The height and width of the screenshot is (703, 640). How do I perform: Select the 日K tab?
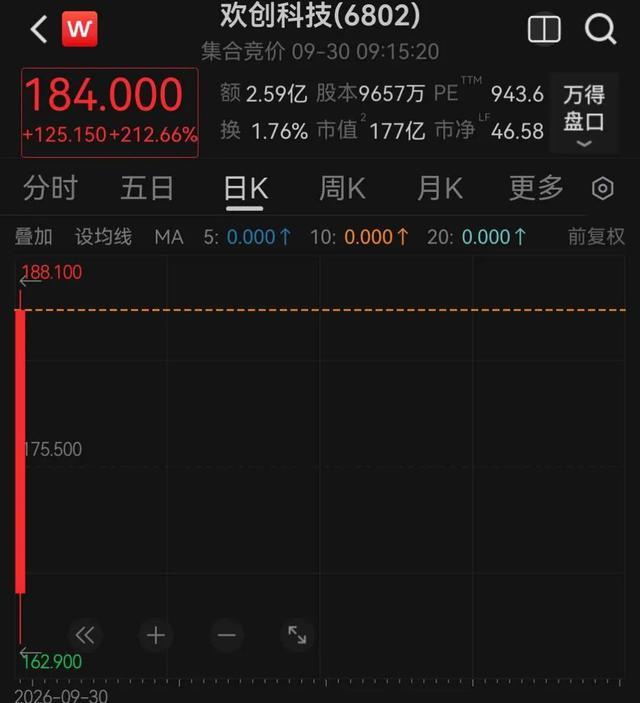245,188
